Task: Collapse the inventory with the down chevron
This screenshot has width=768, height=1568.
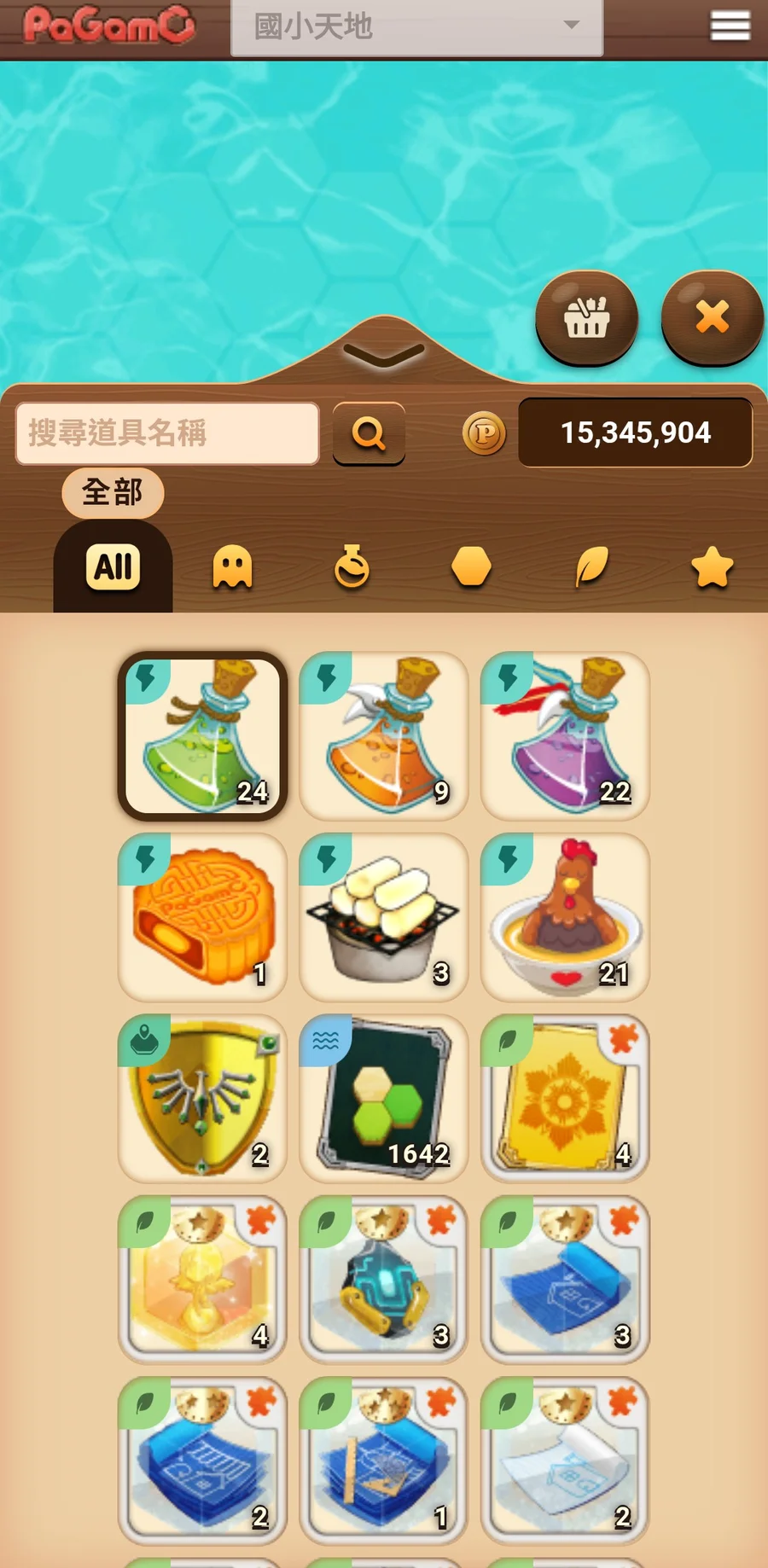Action: click(x=384, y=353)
